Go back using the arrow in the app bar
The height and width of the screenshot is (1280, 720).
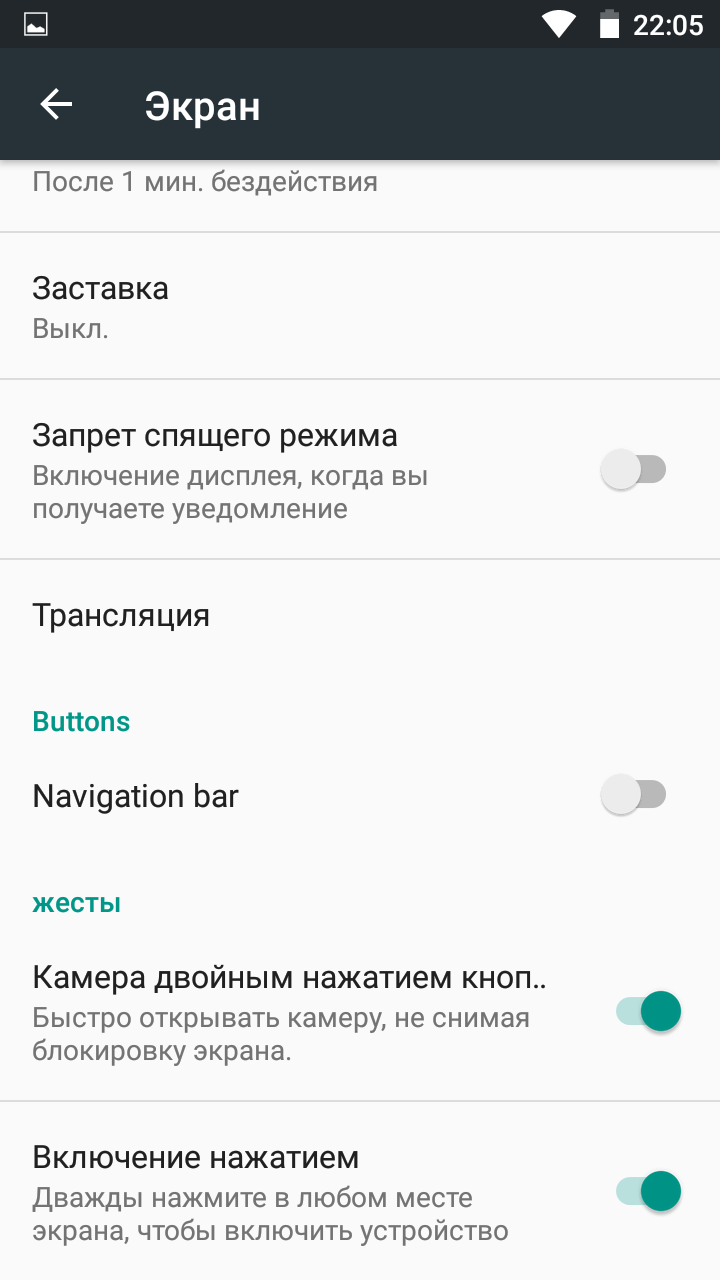[56, 104]
